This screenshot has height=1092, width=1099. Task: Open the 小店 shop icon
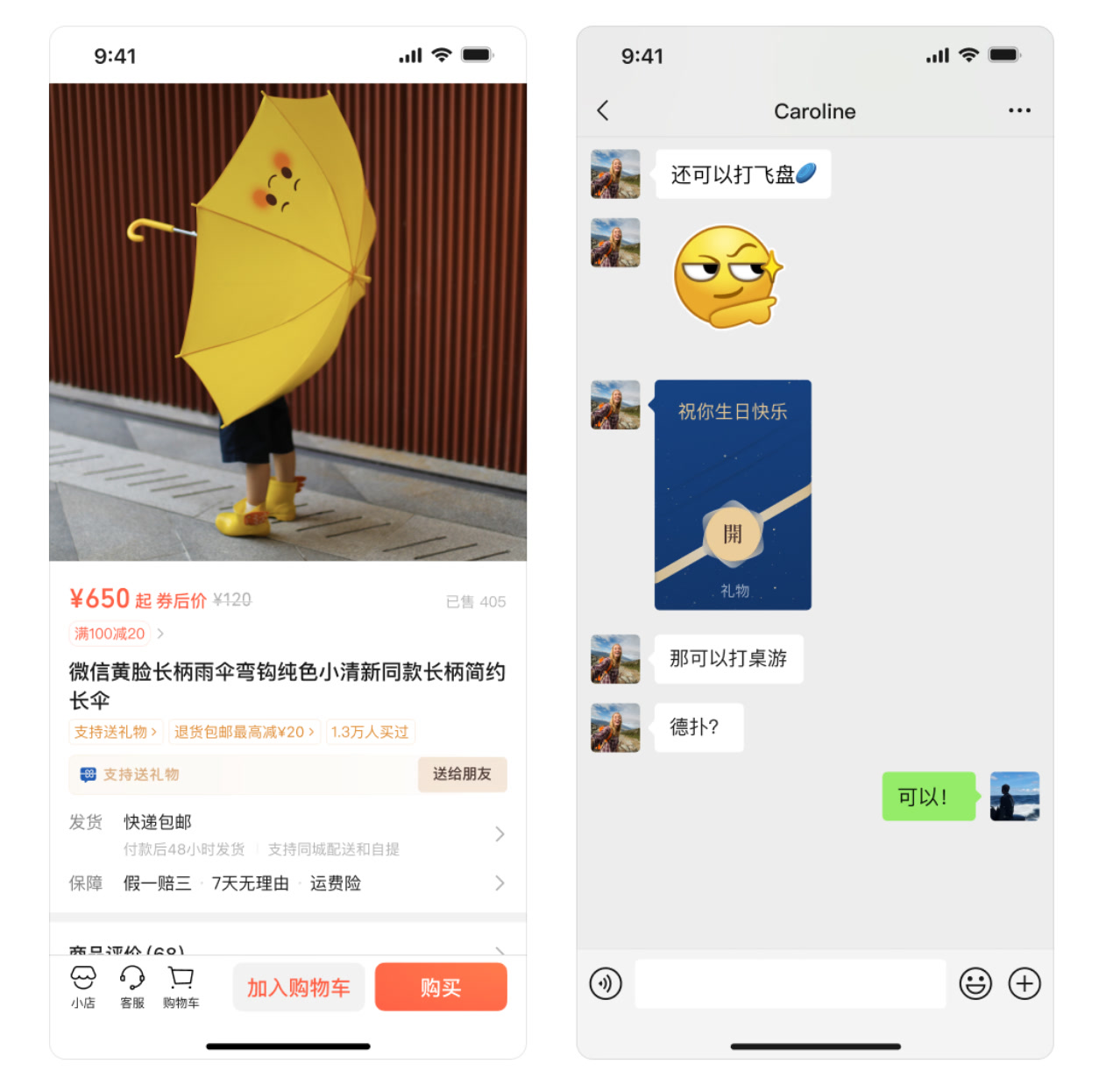[83, 987]
